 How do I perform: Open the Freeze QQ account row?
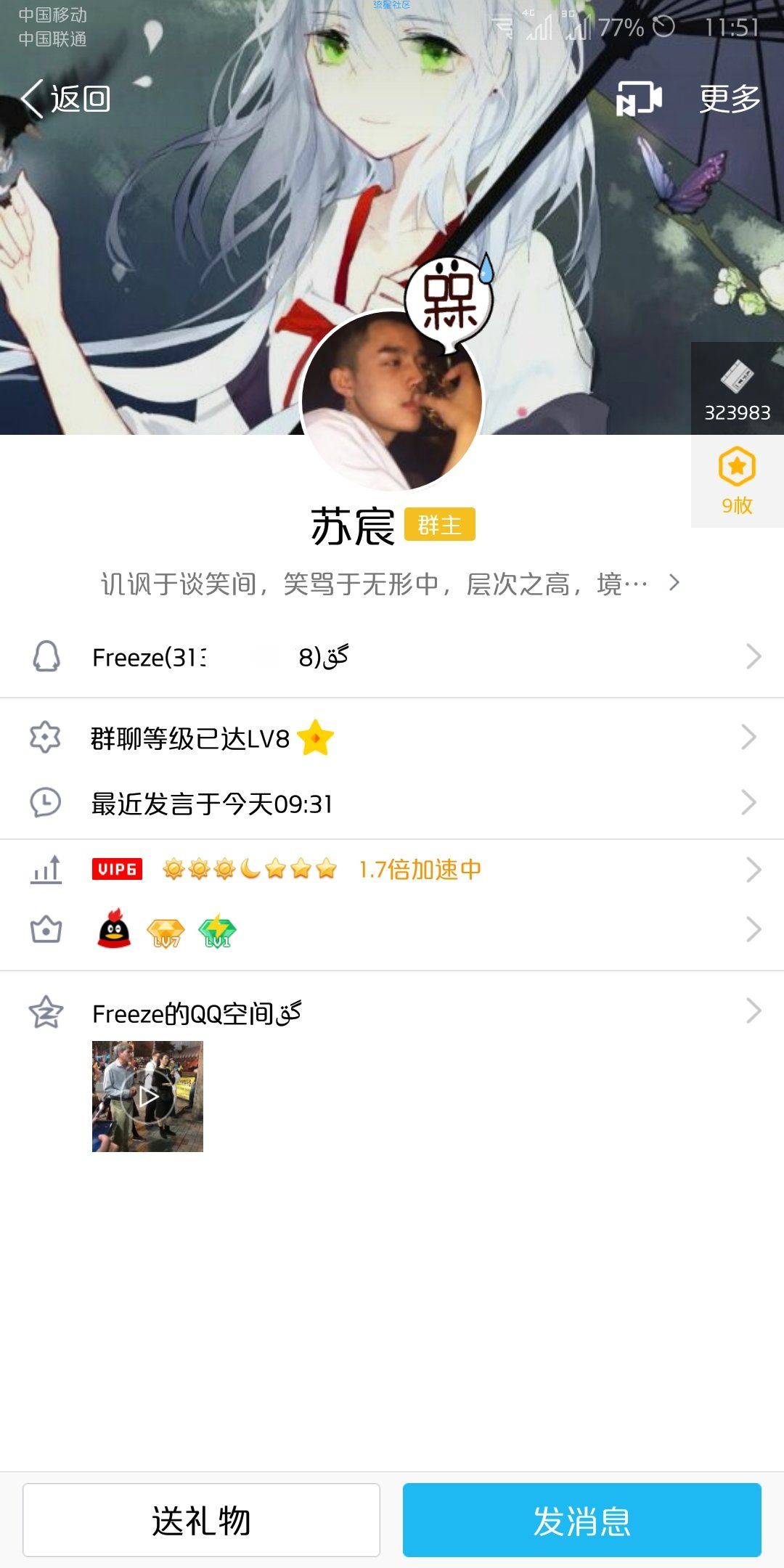pos(392,657)
